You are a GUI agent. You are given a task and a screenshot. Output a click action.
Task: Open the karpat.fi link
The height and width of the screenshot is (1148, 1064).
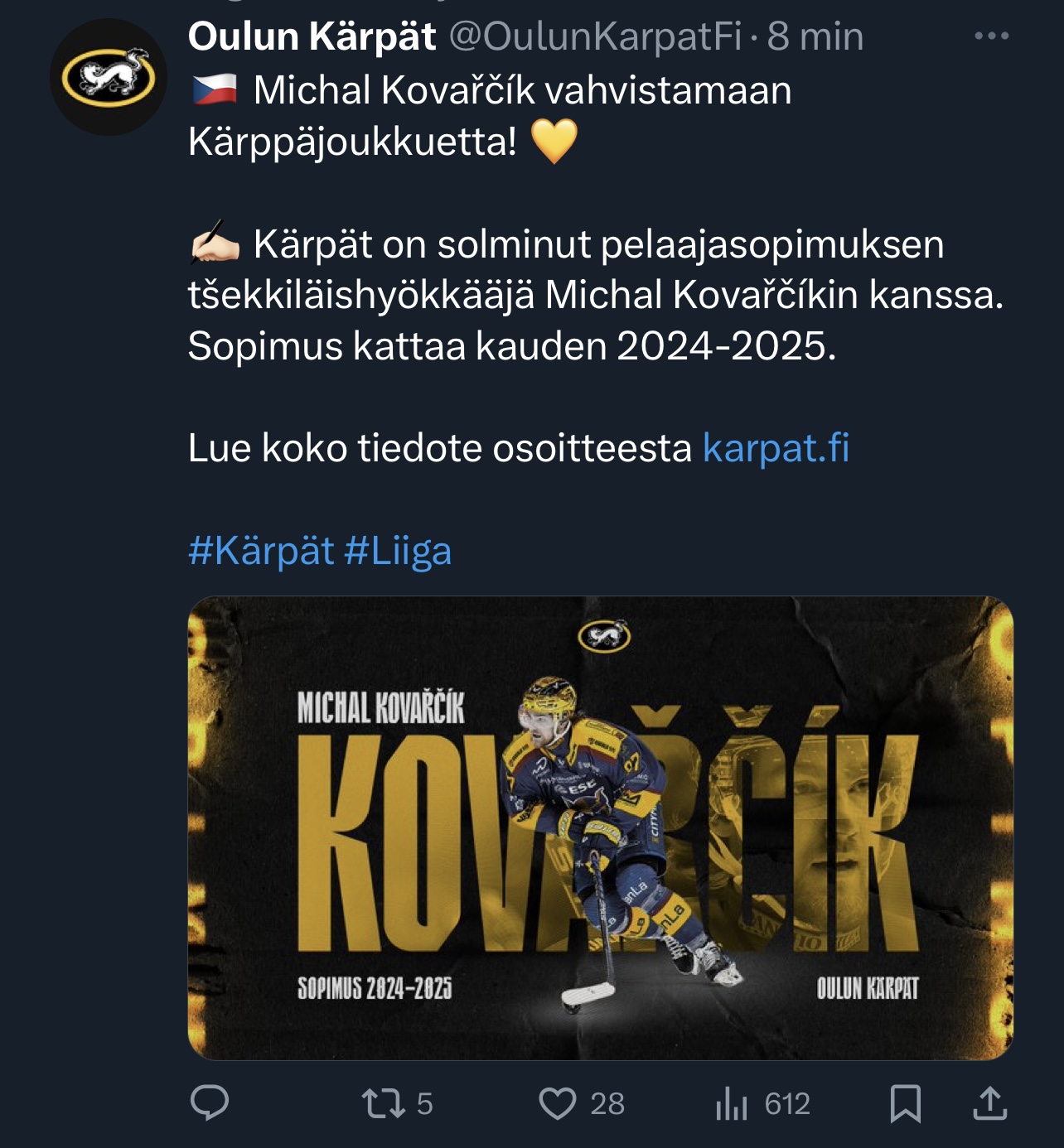(x=776, y=448)
